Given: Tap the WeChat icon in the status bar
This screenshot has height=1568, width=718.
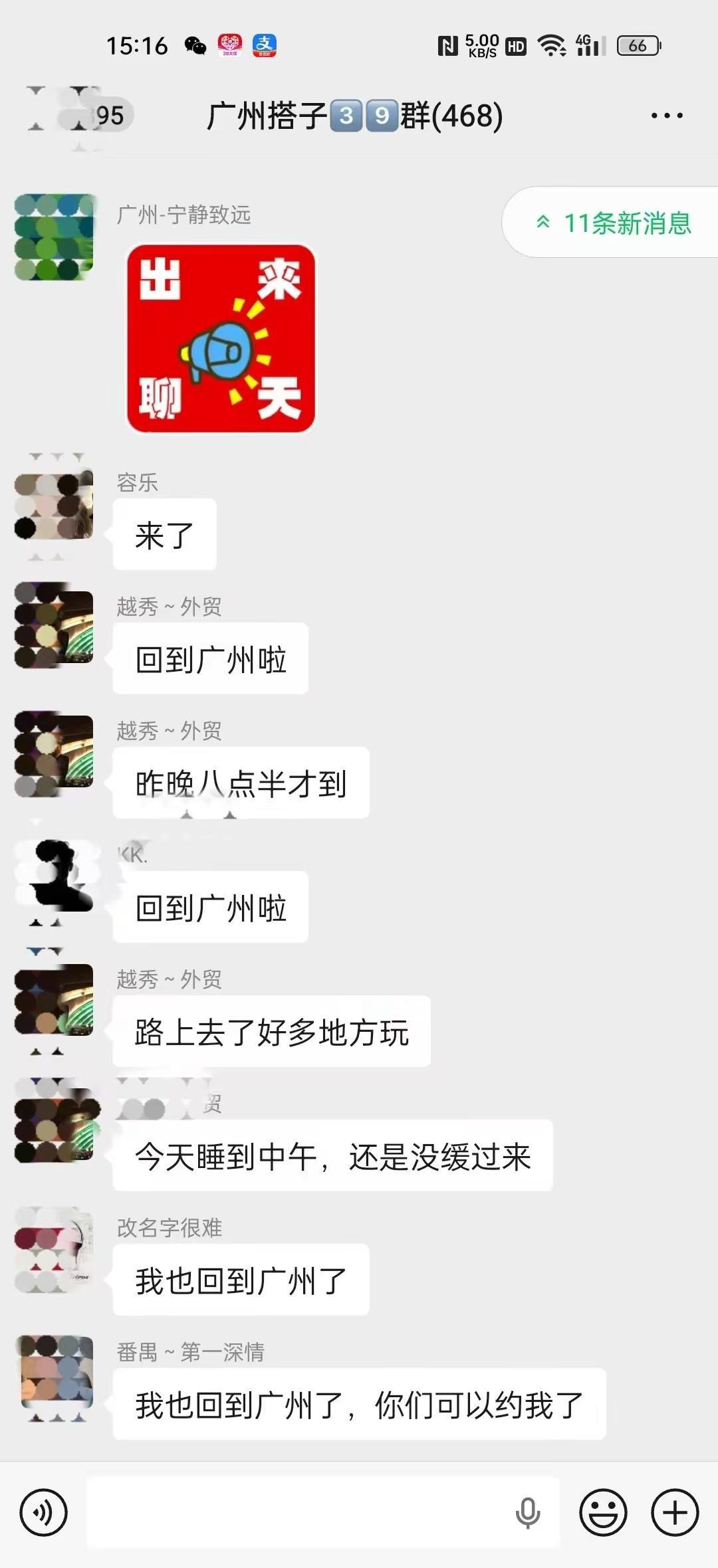Looking at the screenshot, I should pos(193,47).
